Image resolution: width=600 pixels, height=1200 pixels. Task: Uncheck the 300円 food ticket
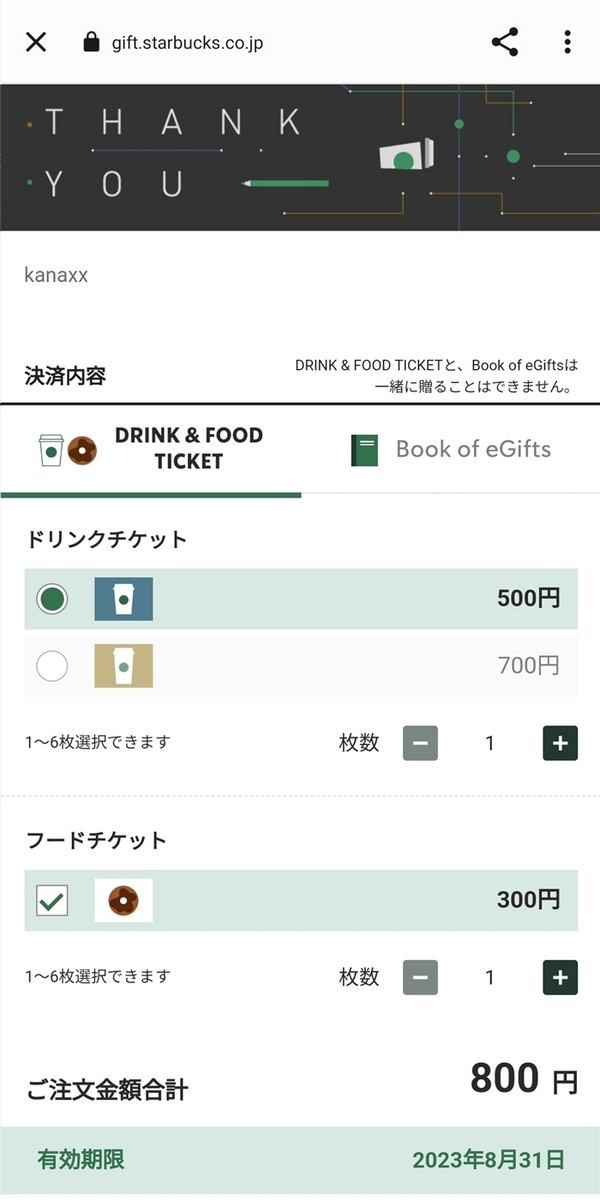[x=52, y=901]
